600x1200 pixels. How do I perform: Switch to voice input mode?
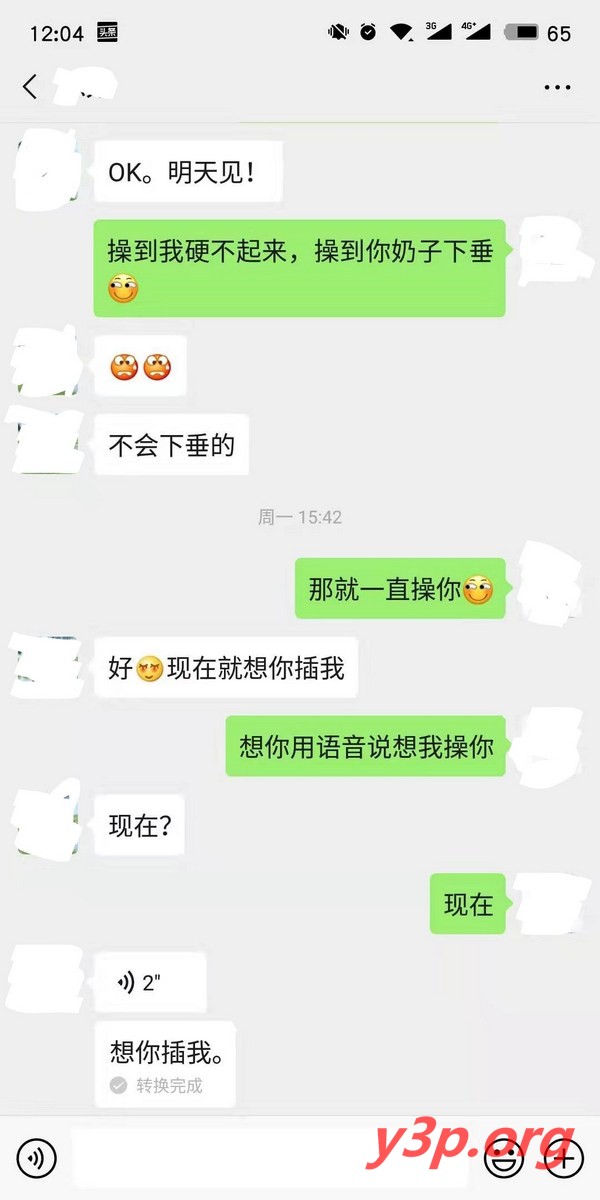[x=36, y=1160]
